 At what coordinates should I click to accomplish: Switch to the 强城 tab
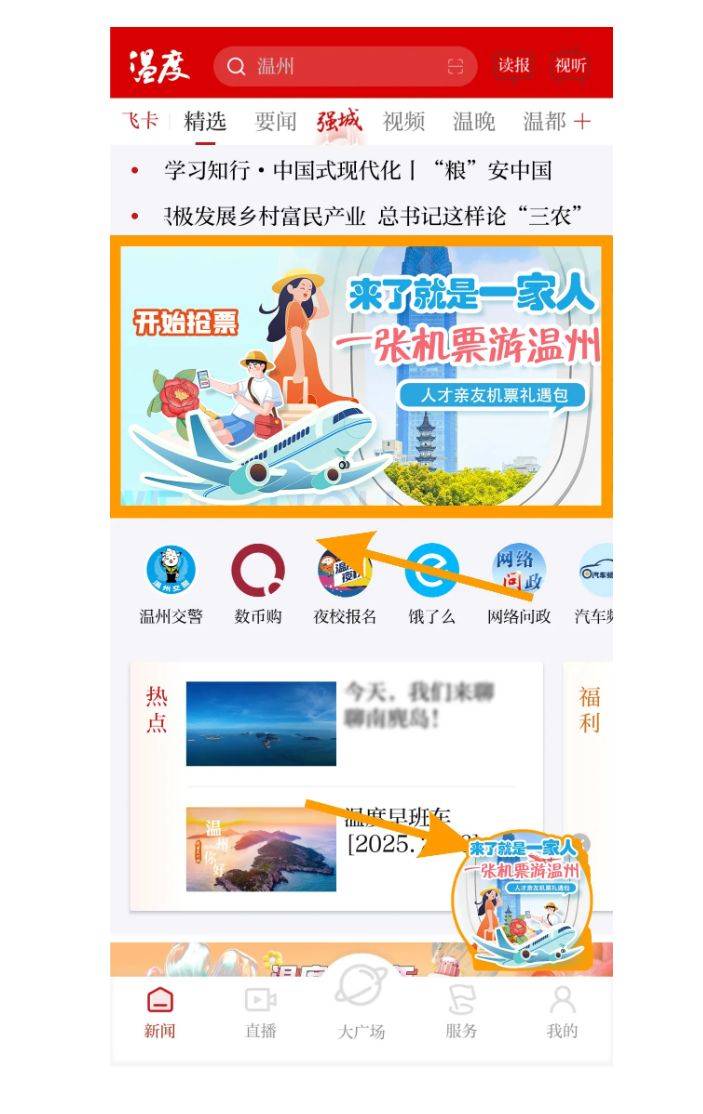point(339,122)
